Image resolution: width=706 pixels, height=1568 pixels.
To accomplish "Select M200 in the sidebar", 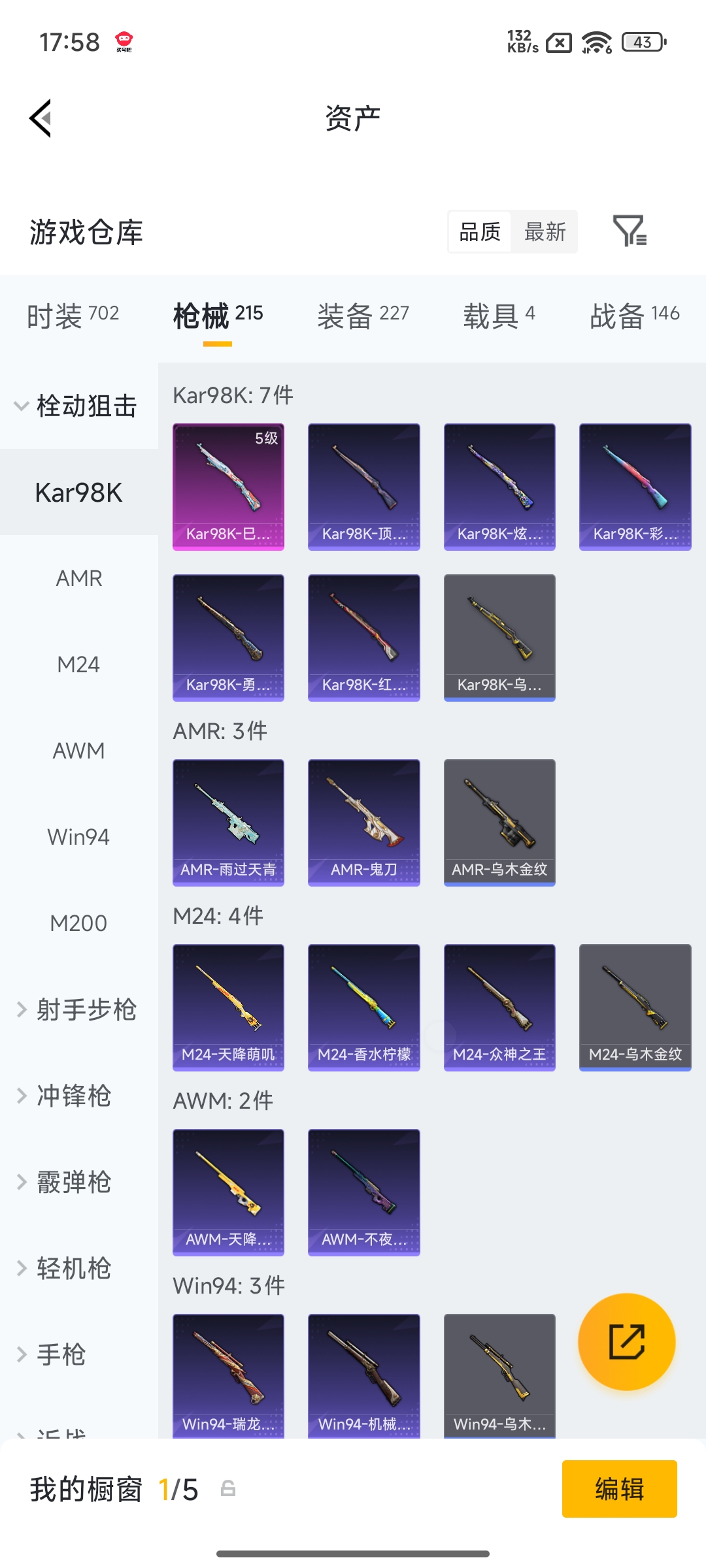I will point(78,923).
